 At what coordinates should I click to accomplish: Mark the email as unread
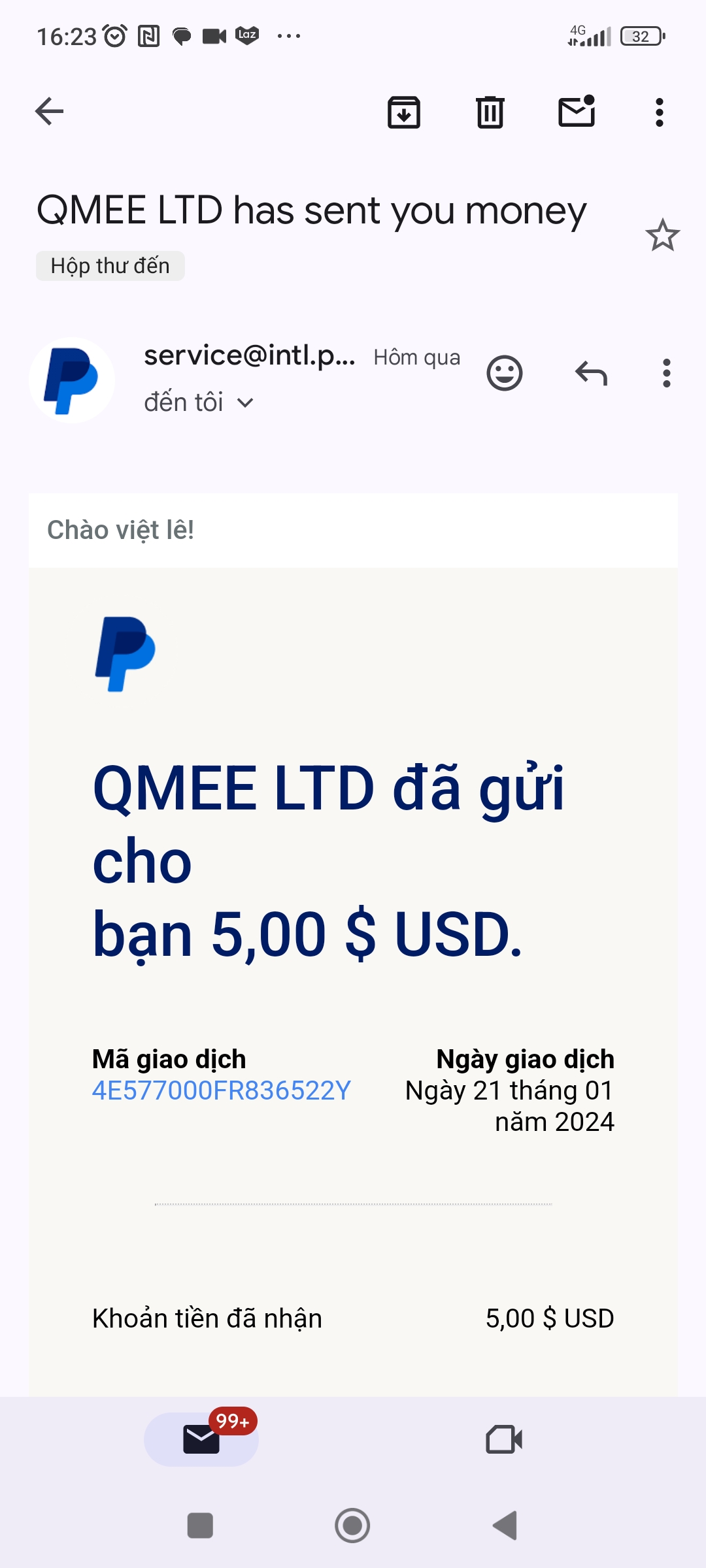577,112
